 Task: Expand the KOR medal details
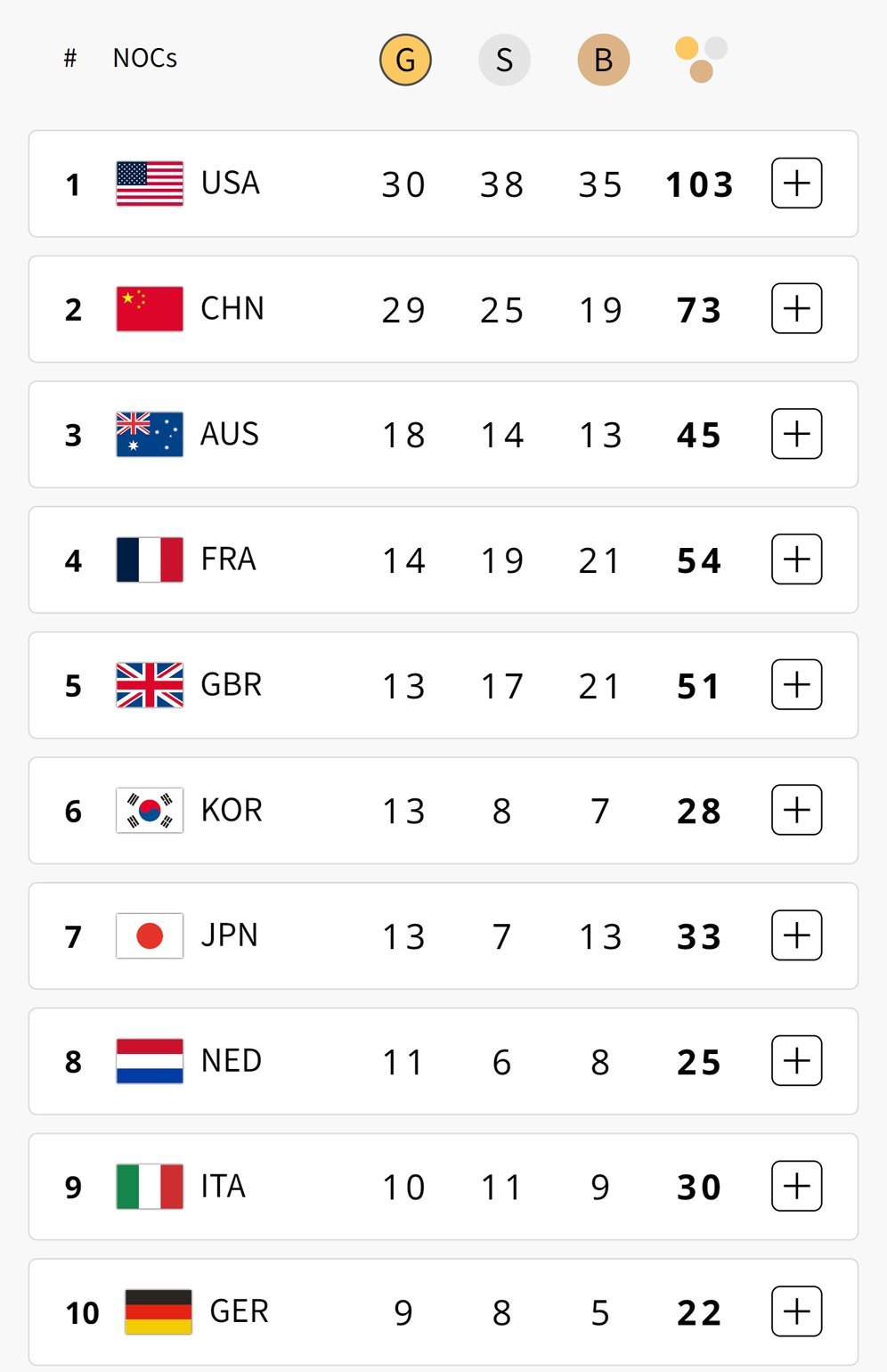click(x=796, y=811)
